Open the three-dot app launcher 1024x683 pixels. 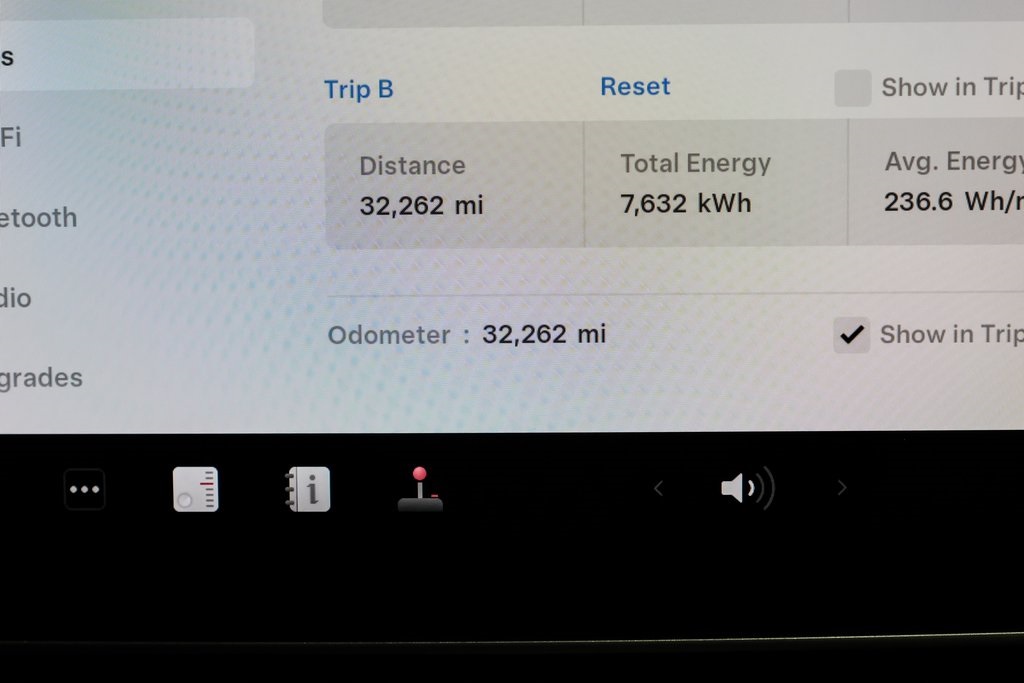(x=85, y=490)
